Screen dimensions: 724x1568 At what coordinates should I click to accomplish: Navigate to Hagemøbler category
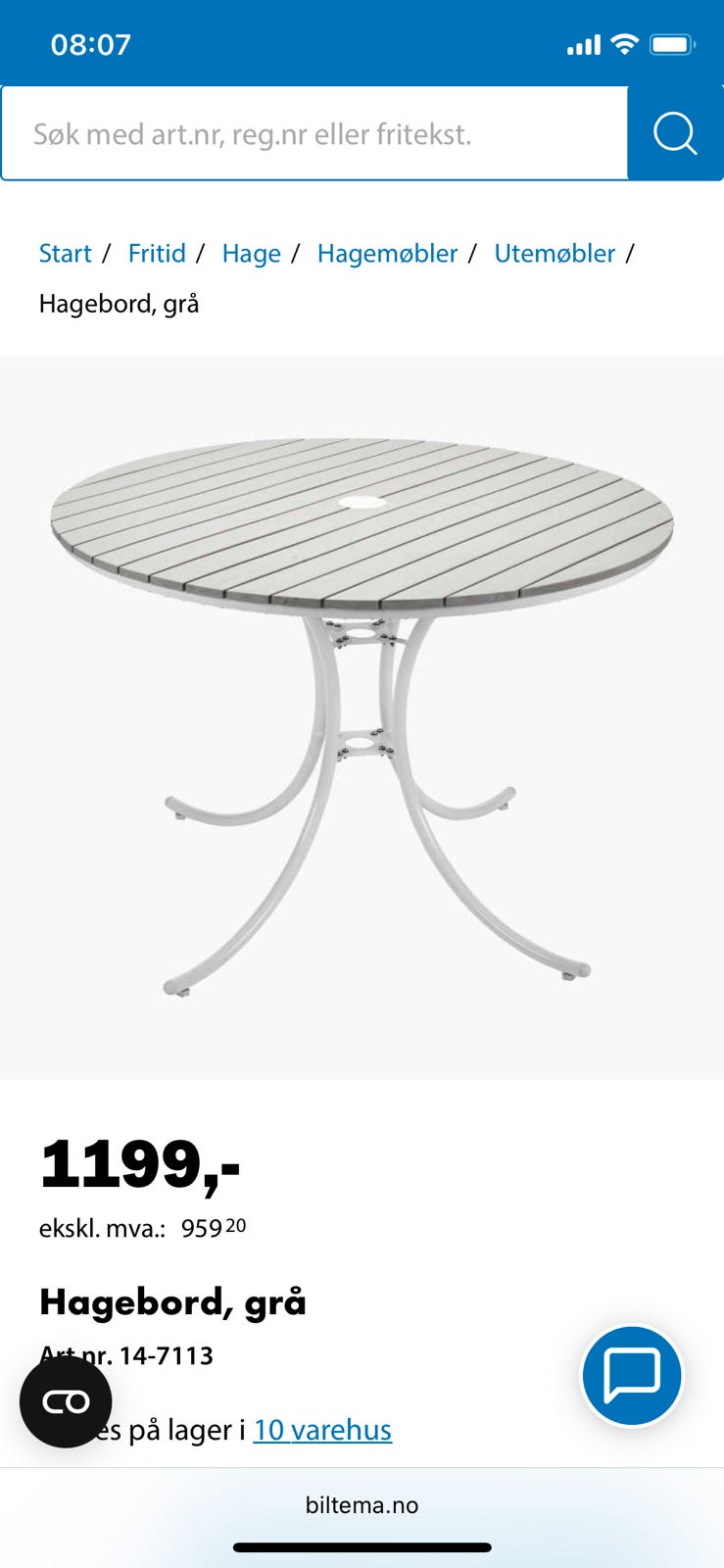387,253
